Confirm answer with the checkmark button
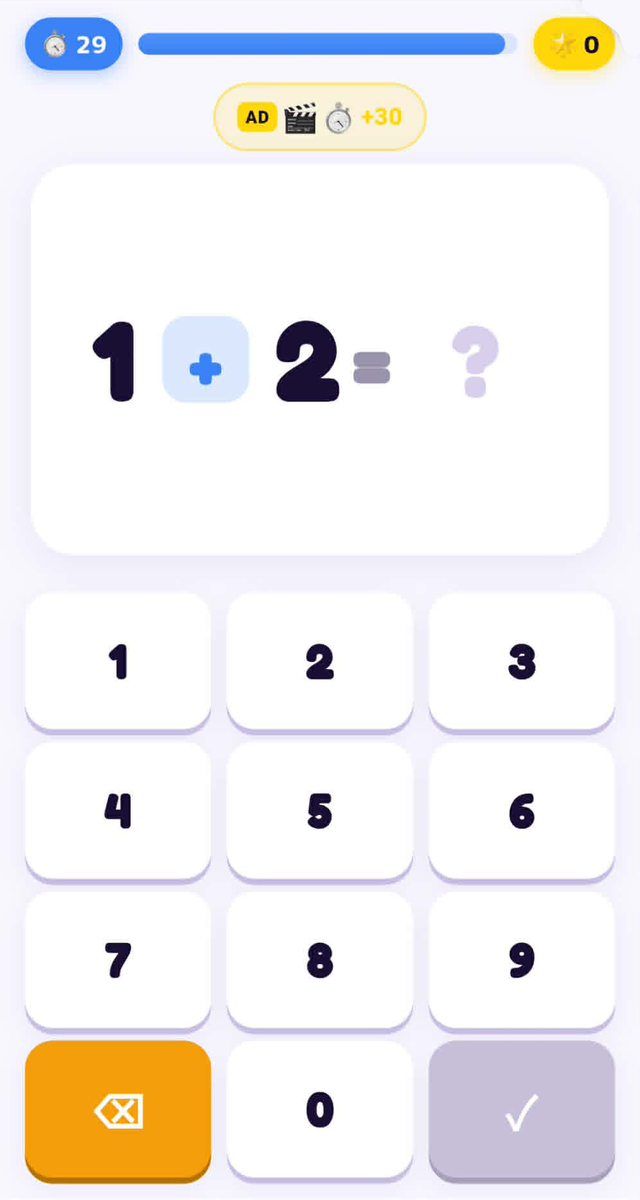This screenshot has height=1200, width=640. (x=522, y=1111)
